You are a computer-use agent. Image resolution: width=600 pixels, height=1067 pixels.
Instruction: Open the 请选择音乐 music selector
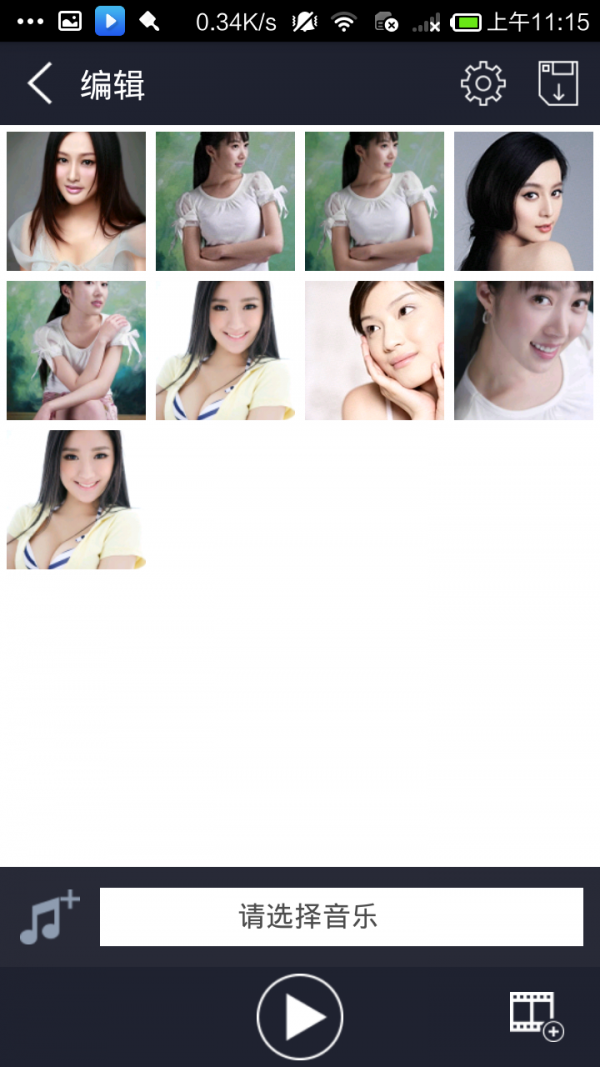coord(341,917)
